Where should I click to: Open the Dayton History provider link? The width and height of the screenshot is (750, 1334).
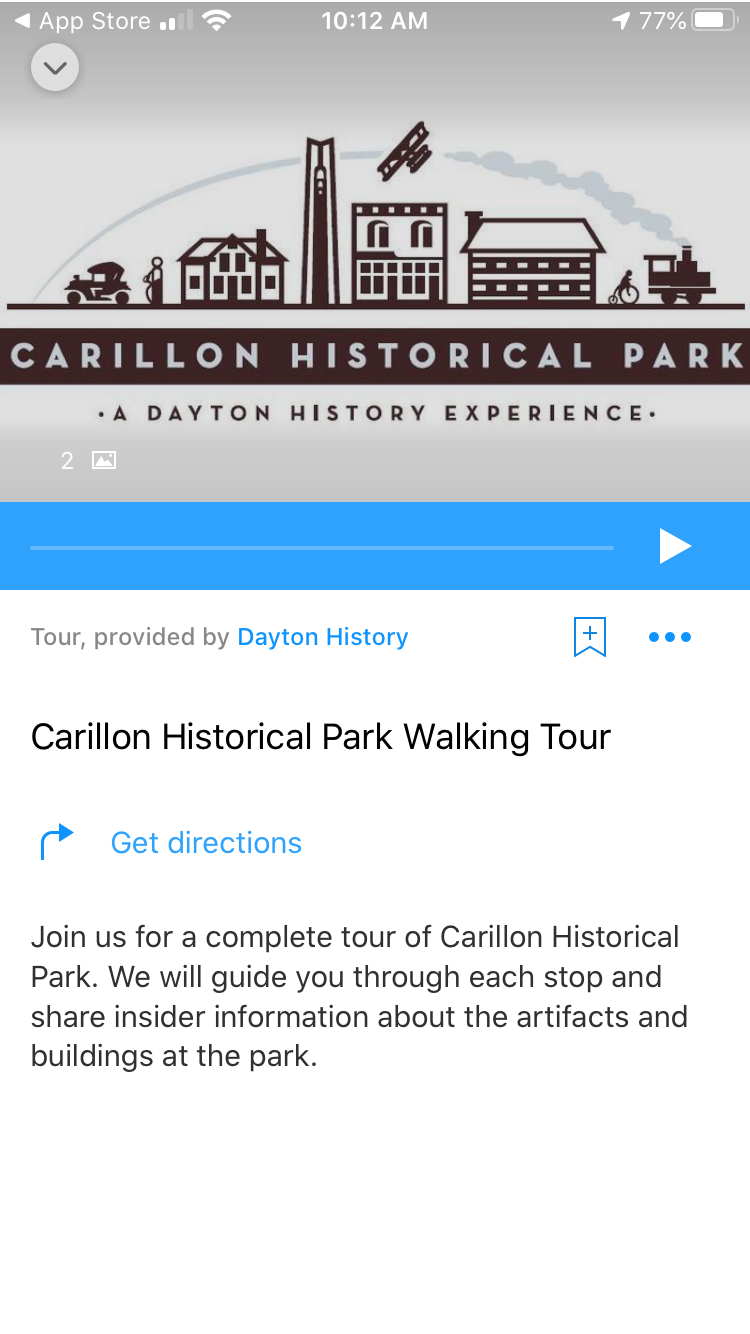point(322,637)
